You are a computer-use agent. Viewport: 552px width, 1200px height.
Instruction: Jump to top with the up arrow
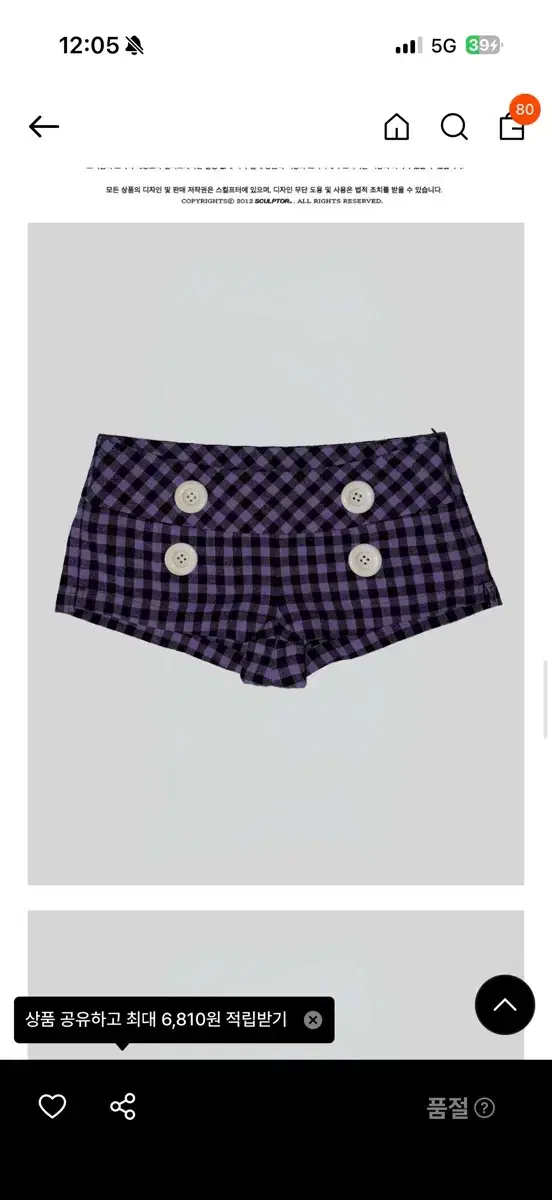point(505,1004)
